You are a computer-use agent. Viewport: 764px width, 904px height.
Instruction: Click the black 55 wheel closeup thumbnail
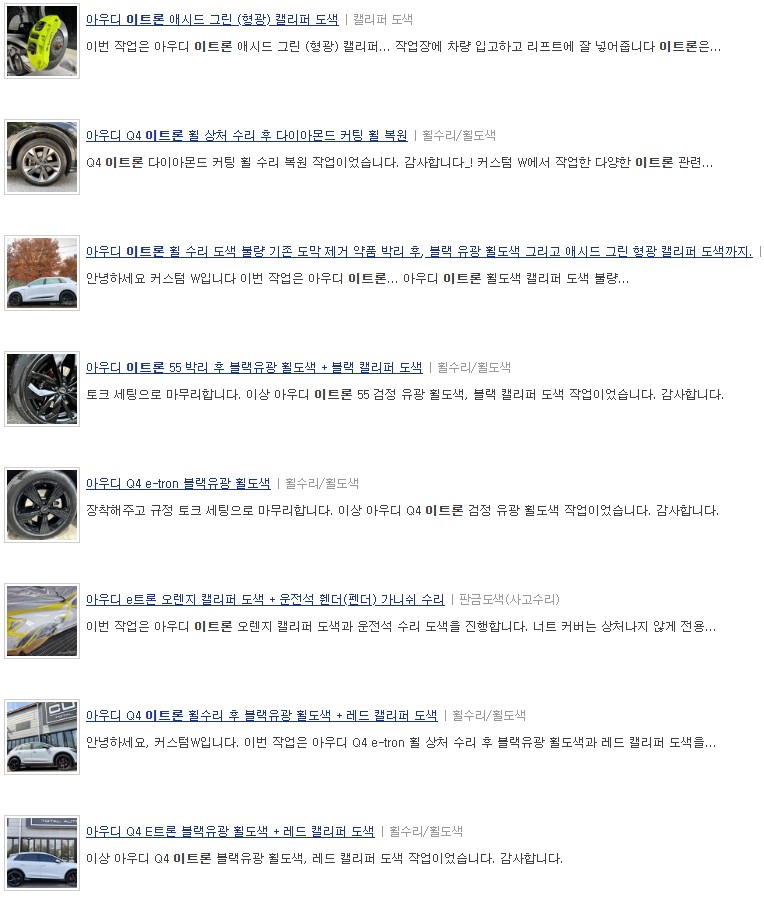tap(41, 388)
